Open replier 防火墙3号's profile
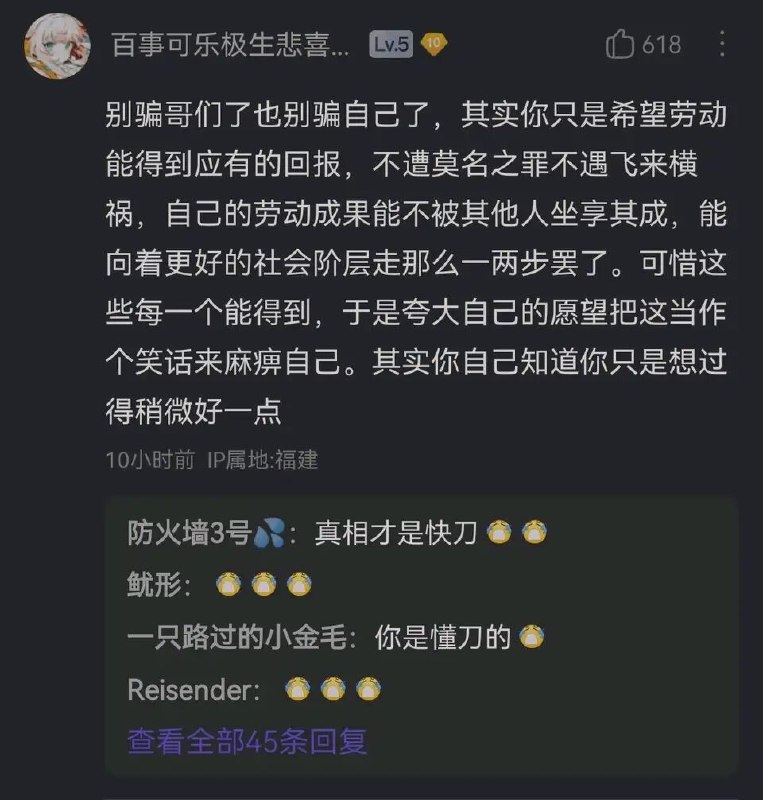This screenshot has width=763, height=800. 188,533
